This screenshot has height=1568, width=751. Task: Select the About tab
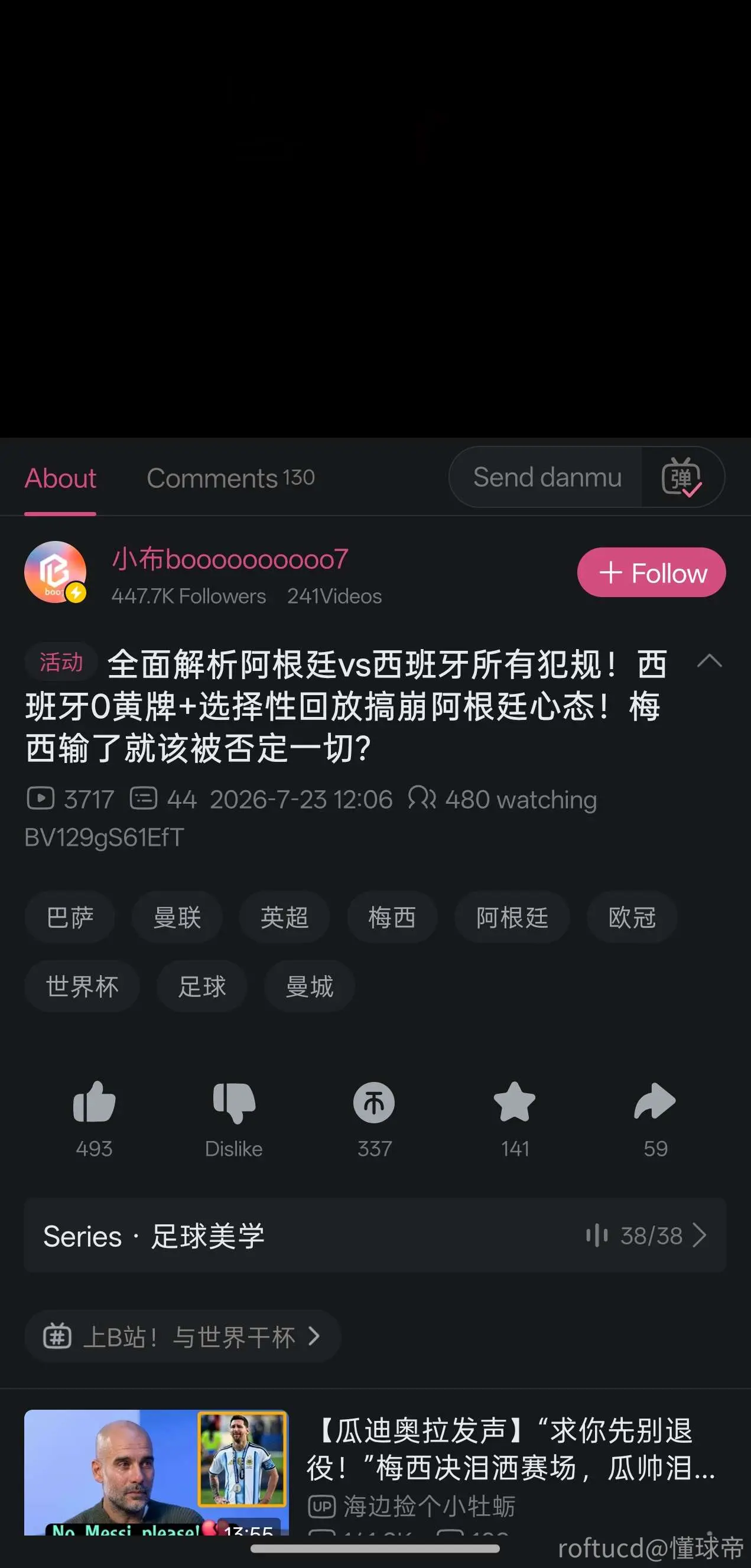click(60, 478)
